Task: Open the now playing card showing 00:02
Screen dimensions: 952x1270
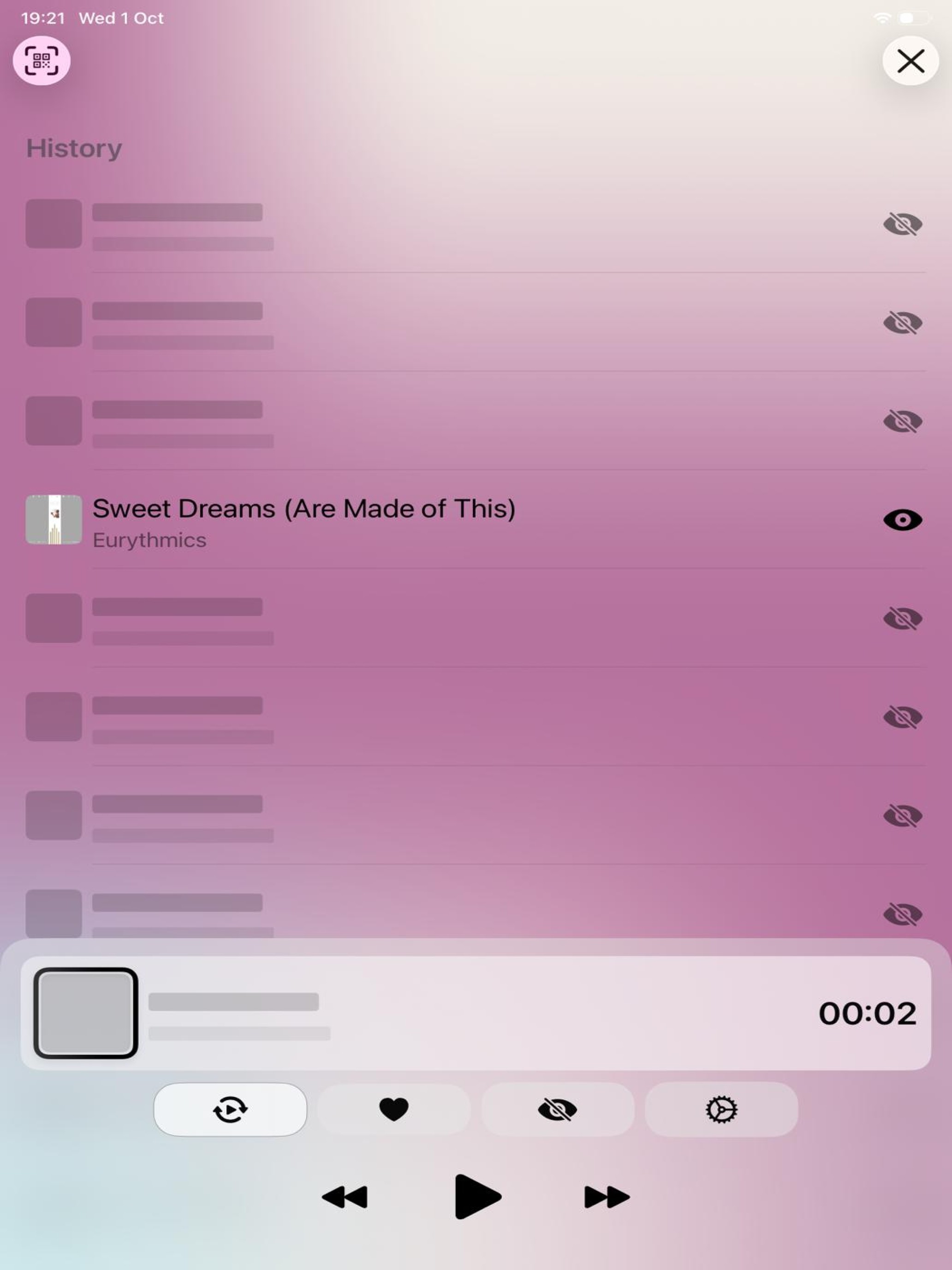Action: point(476,1013)
